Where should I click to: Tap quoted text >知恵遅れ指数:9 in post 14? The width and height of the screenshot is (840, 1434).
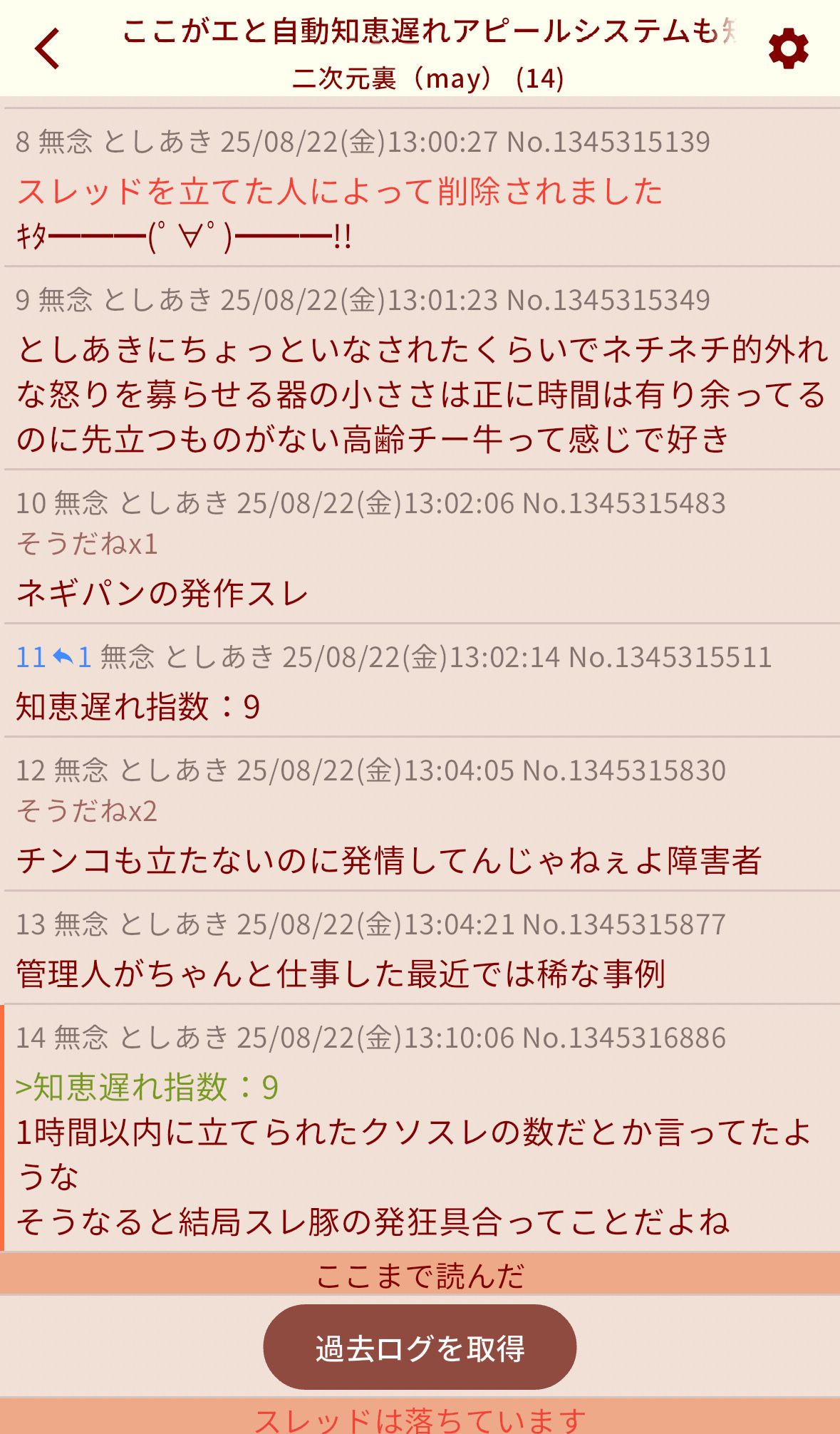[x=147, y=1088]
